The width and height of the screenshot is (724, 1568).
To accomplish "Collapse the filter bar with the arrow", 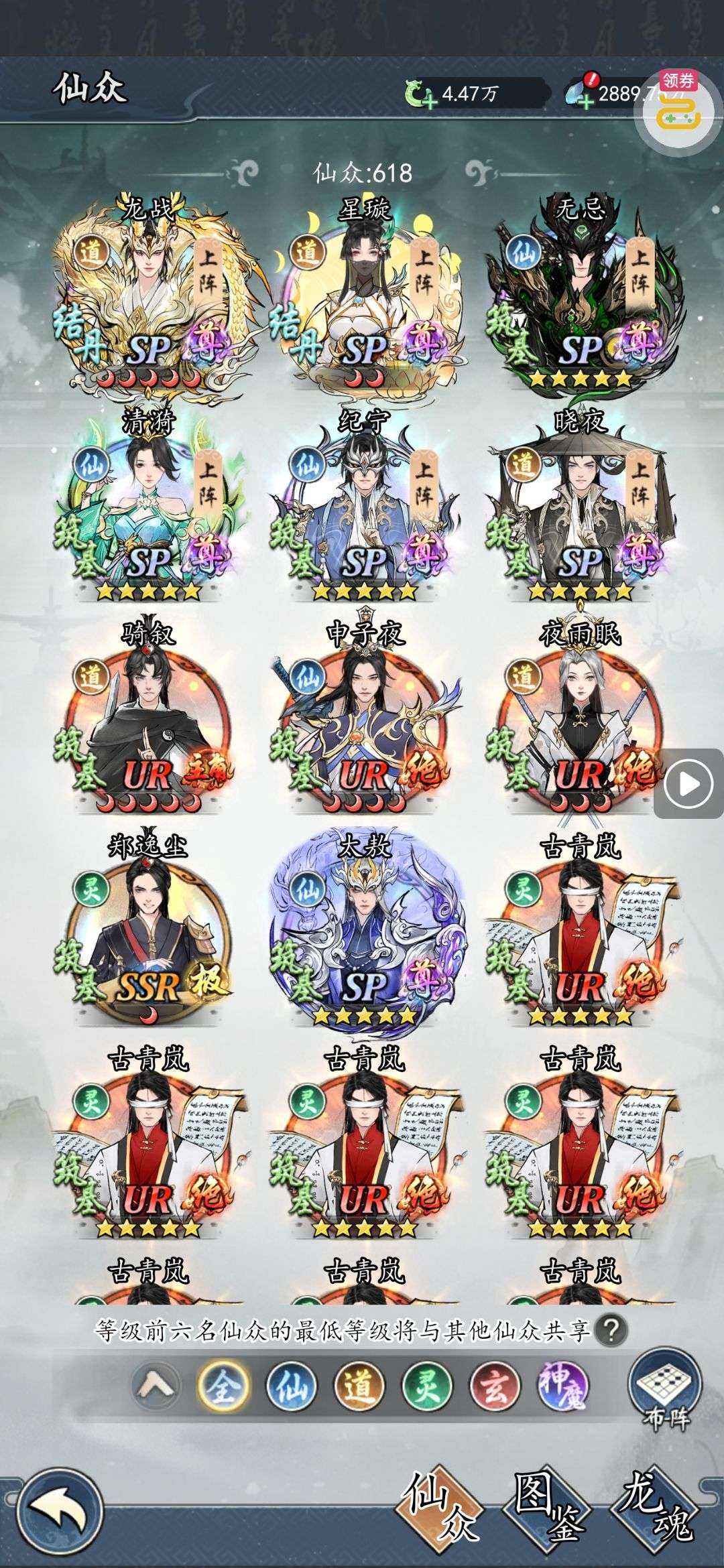I will pos(156,1386).
